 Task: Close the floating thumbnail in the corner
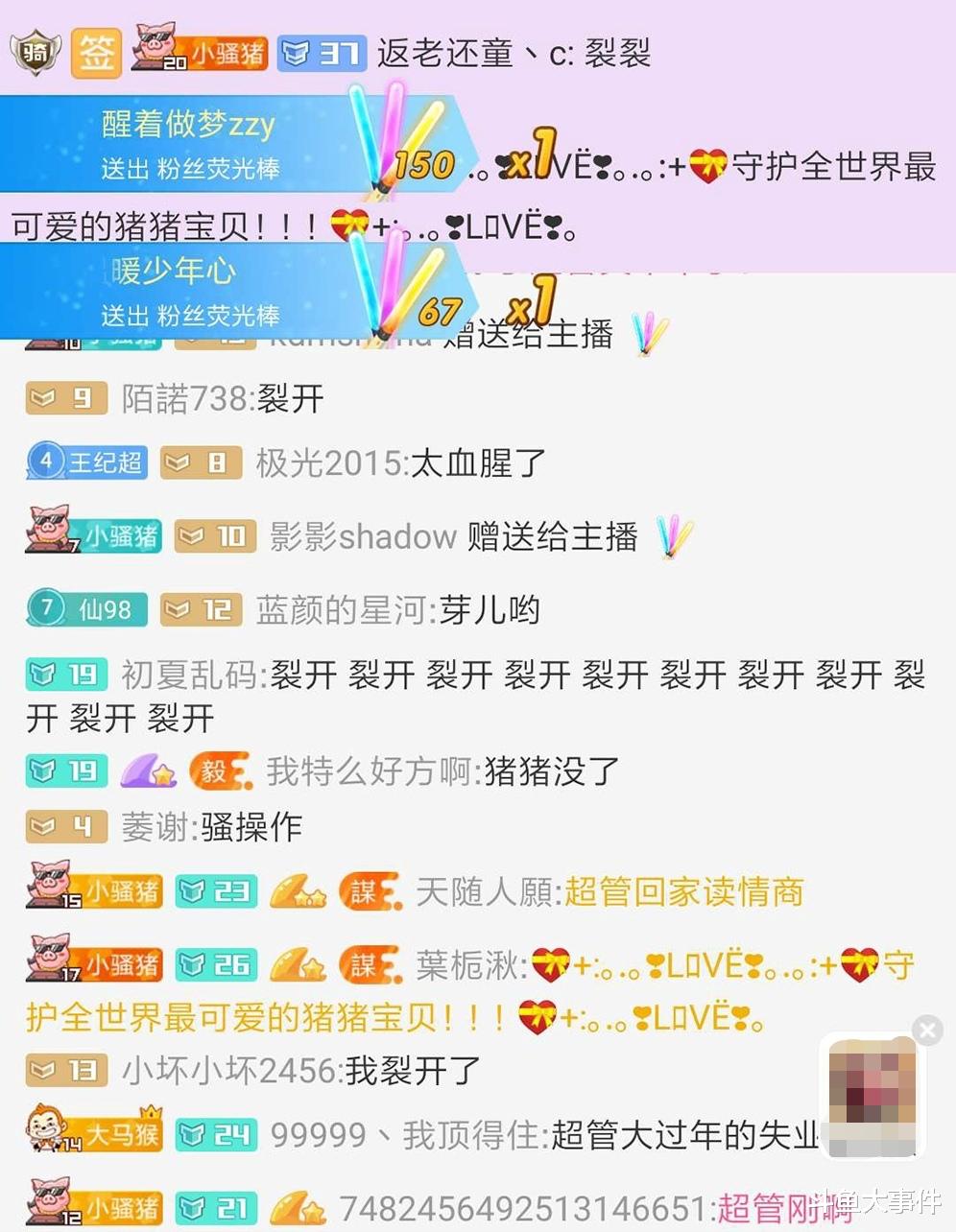(x=927, y=1031)
